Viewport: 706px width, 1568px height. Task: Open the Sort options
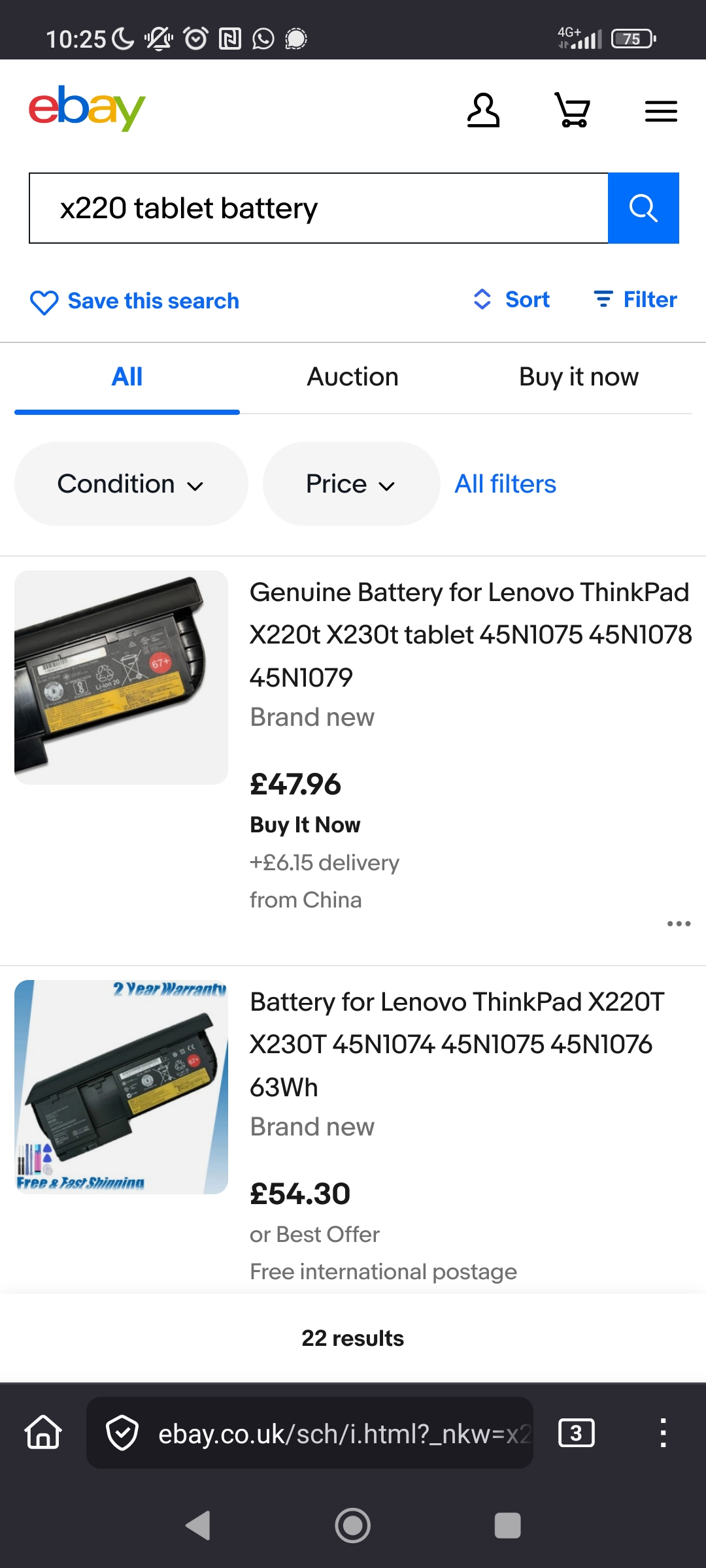click(x=511, y=300)
